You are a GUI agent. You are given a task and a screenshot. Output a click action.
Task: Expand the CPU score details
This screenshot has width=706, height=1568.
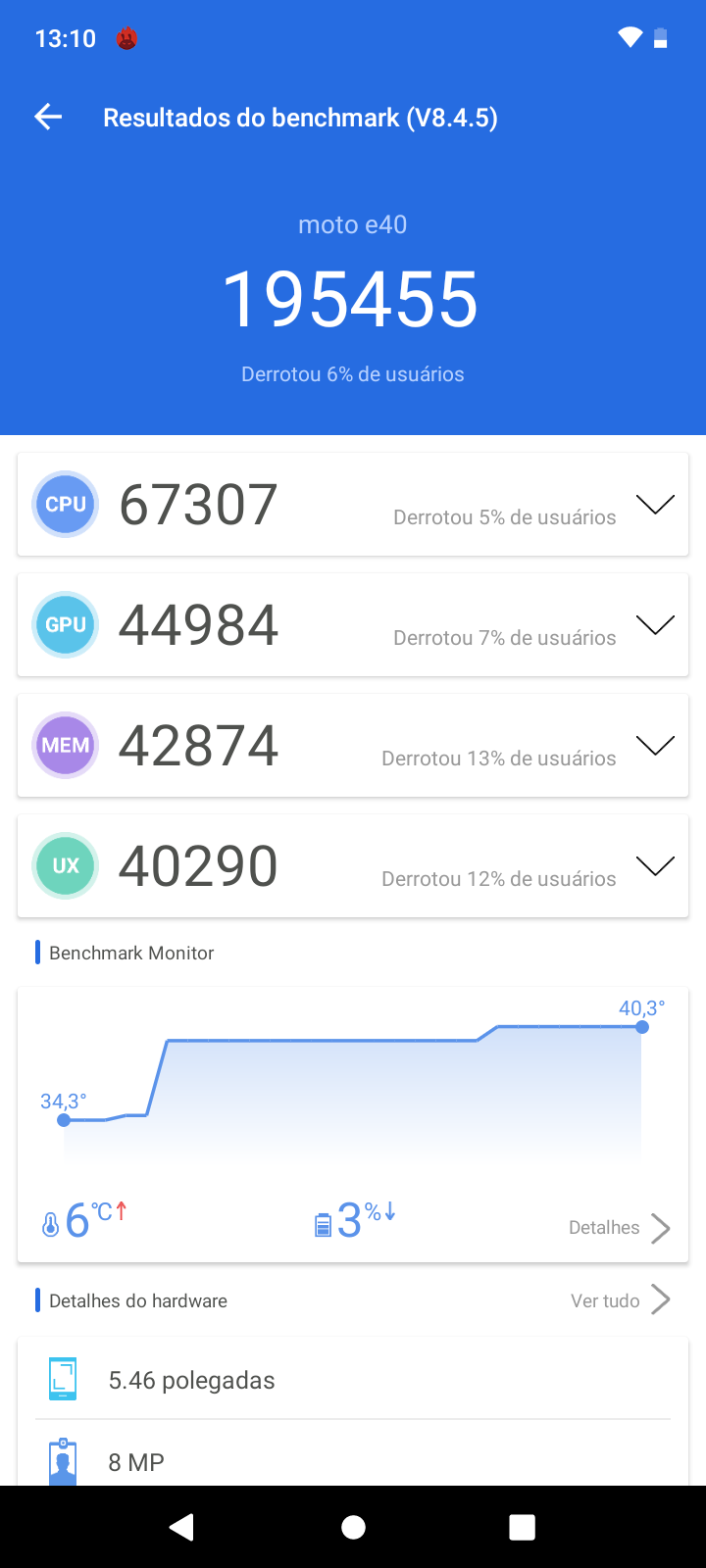point(655,505)
